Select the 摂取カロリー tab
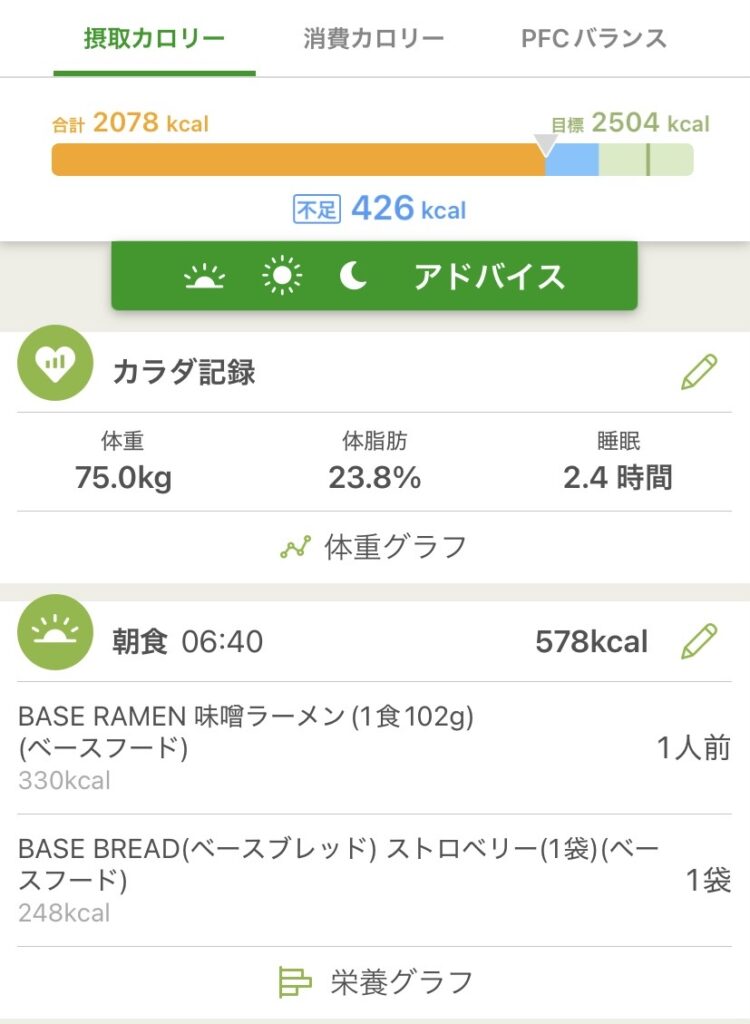 tap(154, 39)
